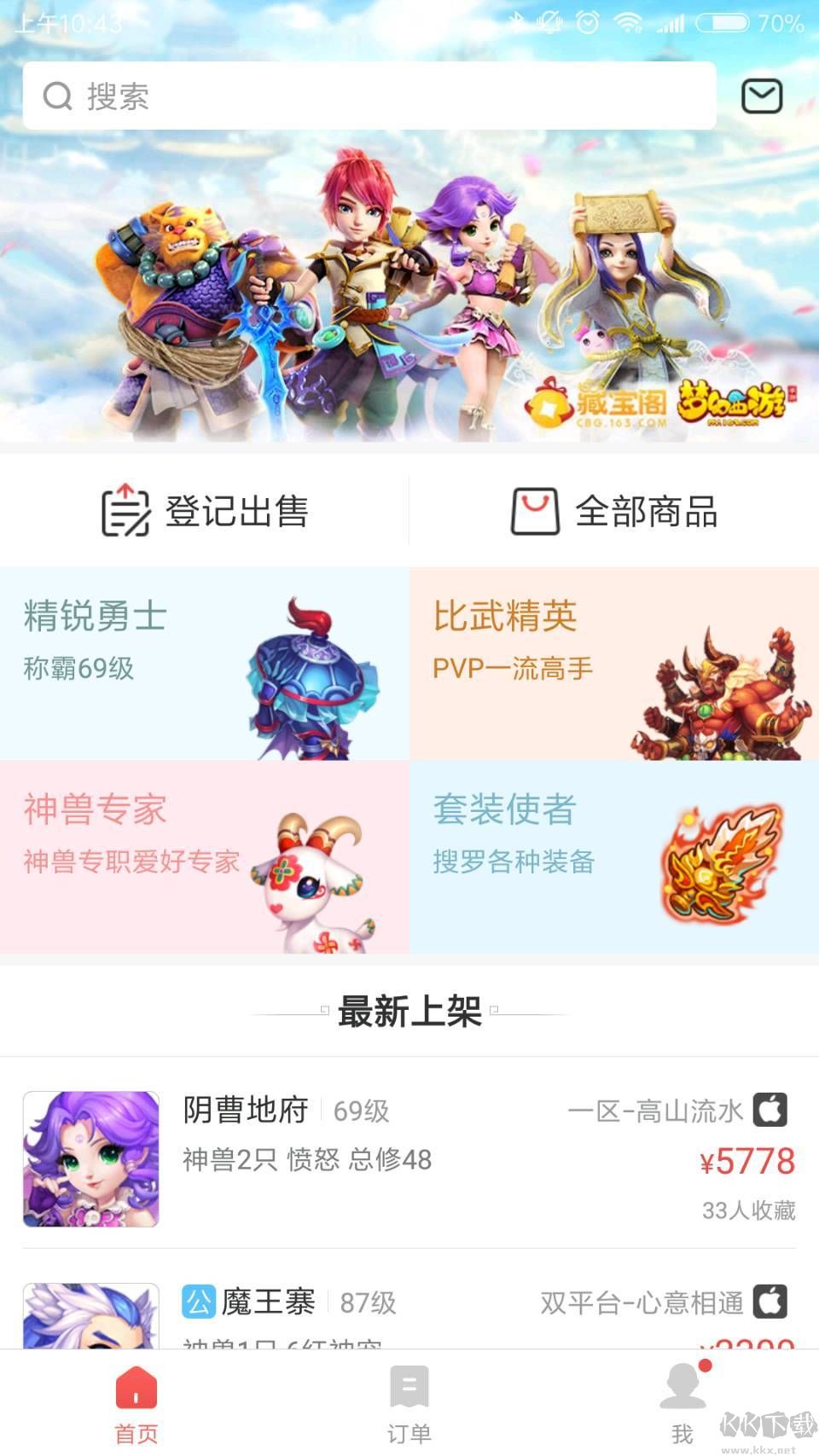This screenshot has height=1456, width=819.
Task: Select the 套装使者 category tile
Action: [x=614, y=857]
